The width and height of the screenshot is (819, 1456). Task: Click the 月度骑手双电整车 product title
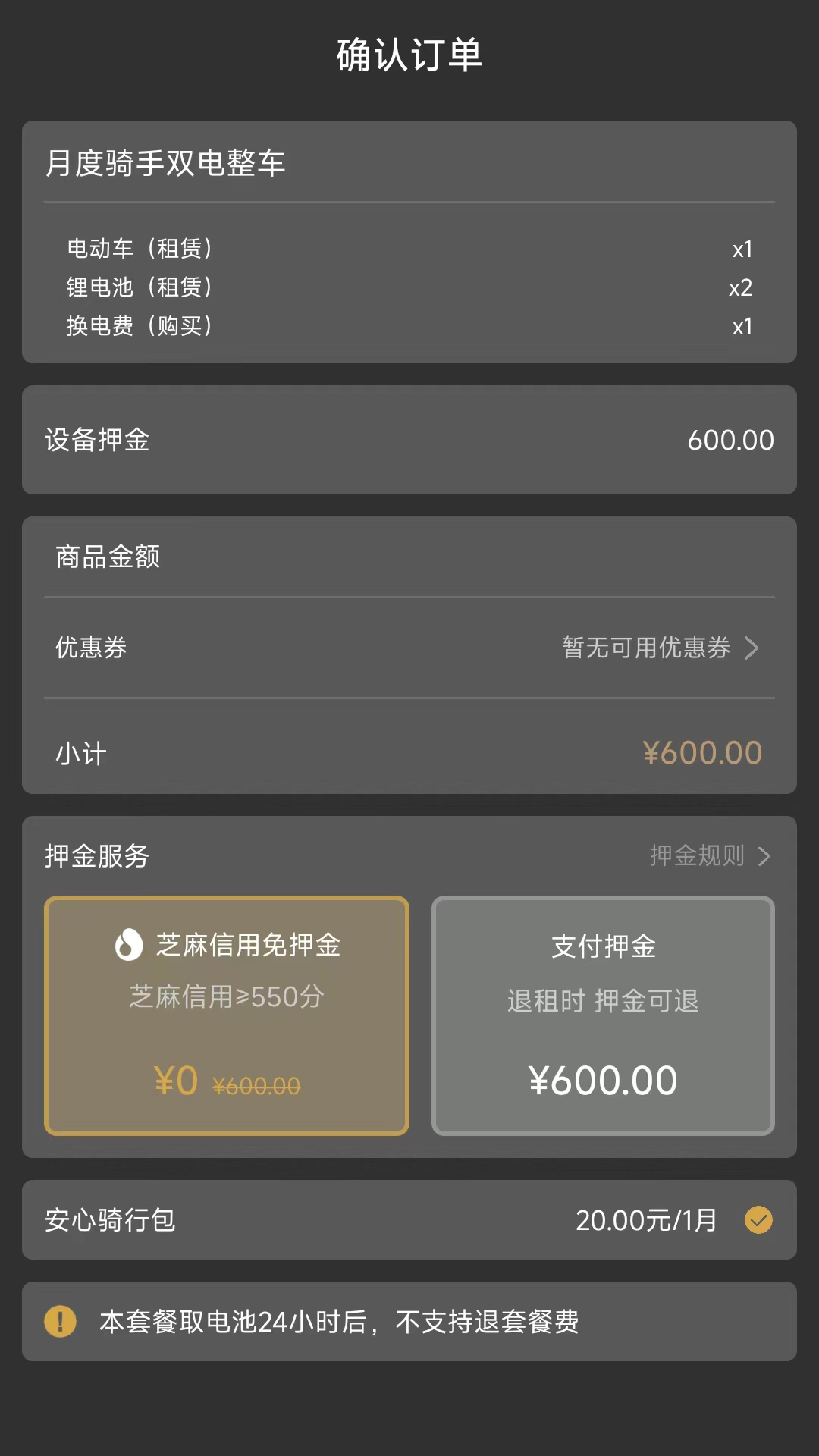165,163
